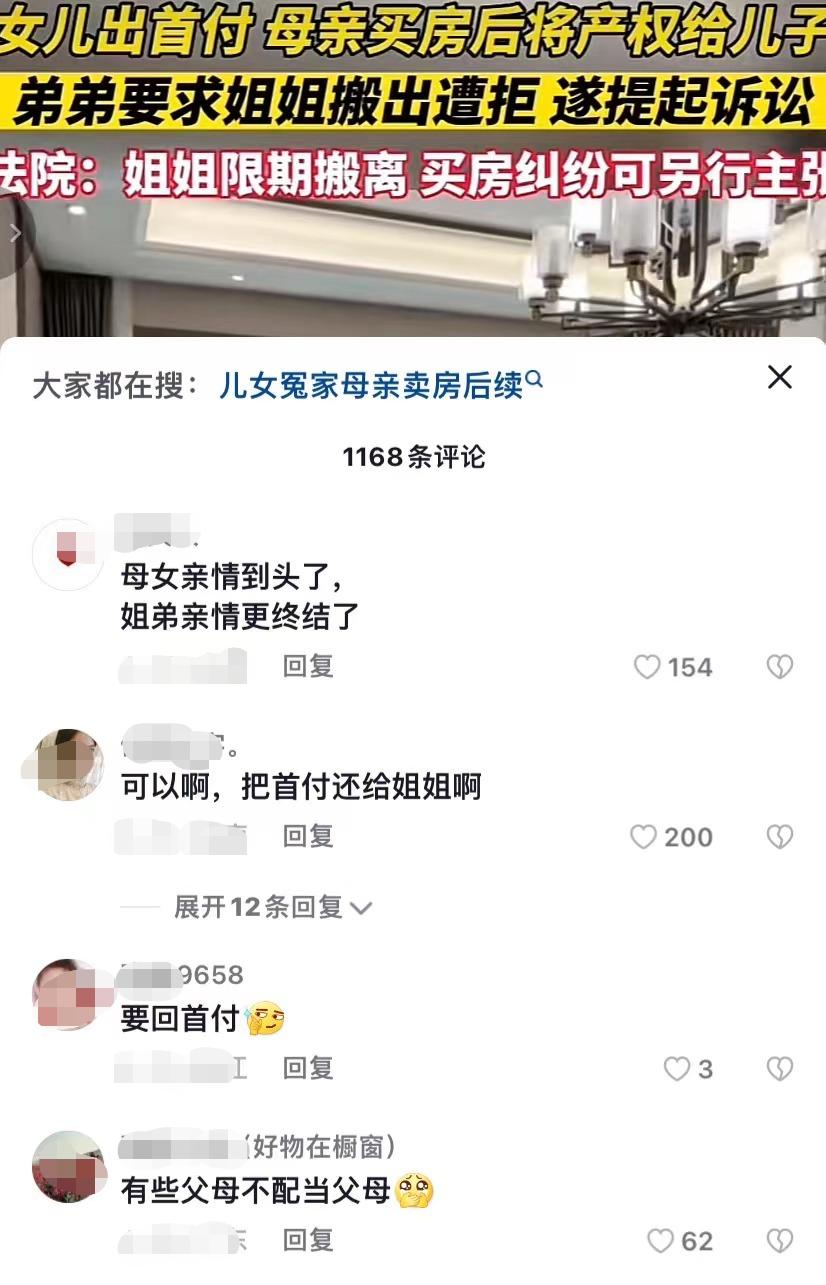Tap dislike on the last comment
The width and height of the screenshot is (826, 1285).
(781, 1241)
